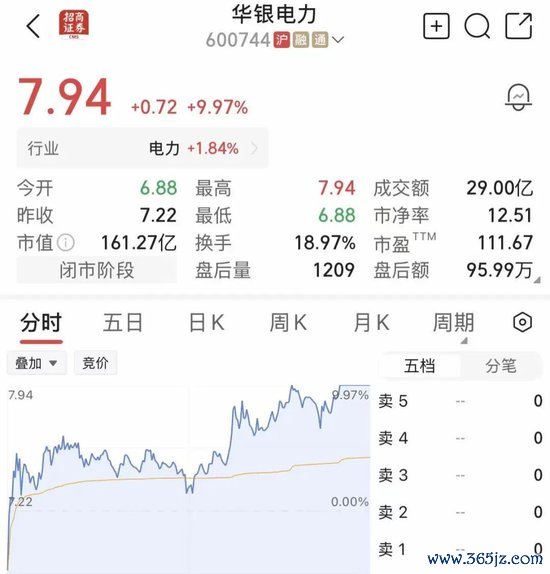This screenshot has width=550, height=574.
Task: Switch to the 分笔 trade ticks view
Action: [501, 366]
